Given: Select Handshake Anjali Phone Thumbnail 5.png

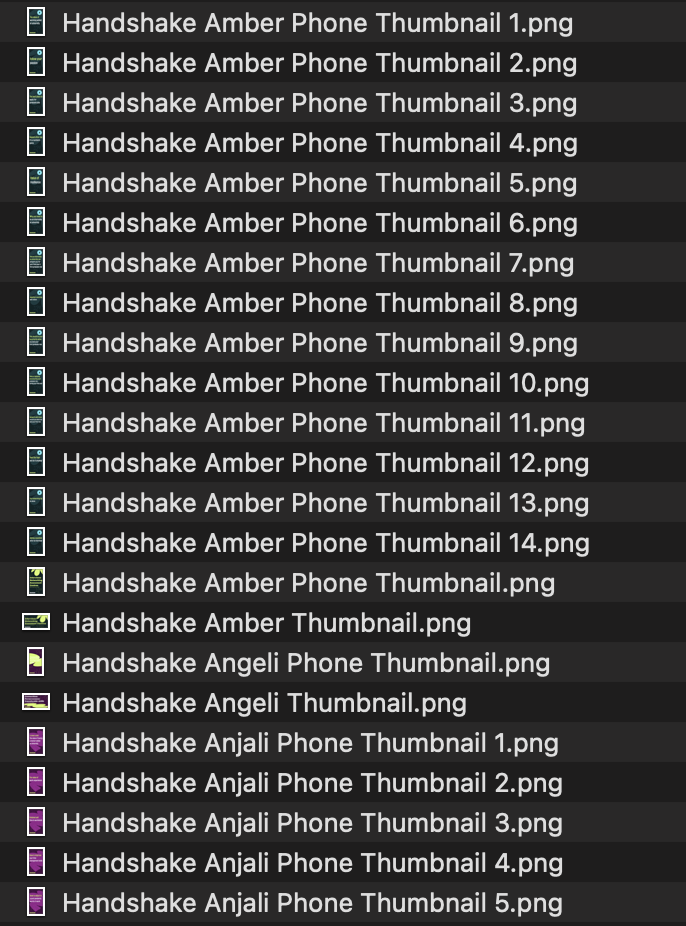Looking at the screenshot, I should [x=312, y=903].
